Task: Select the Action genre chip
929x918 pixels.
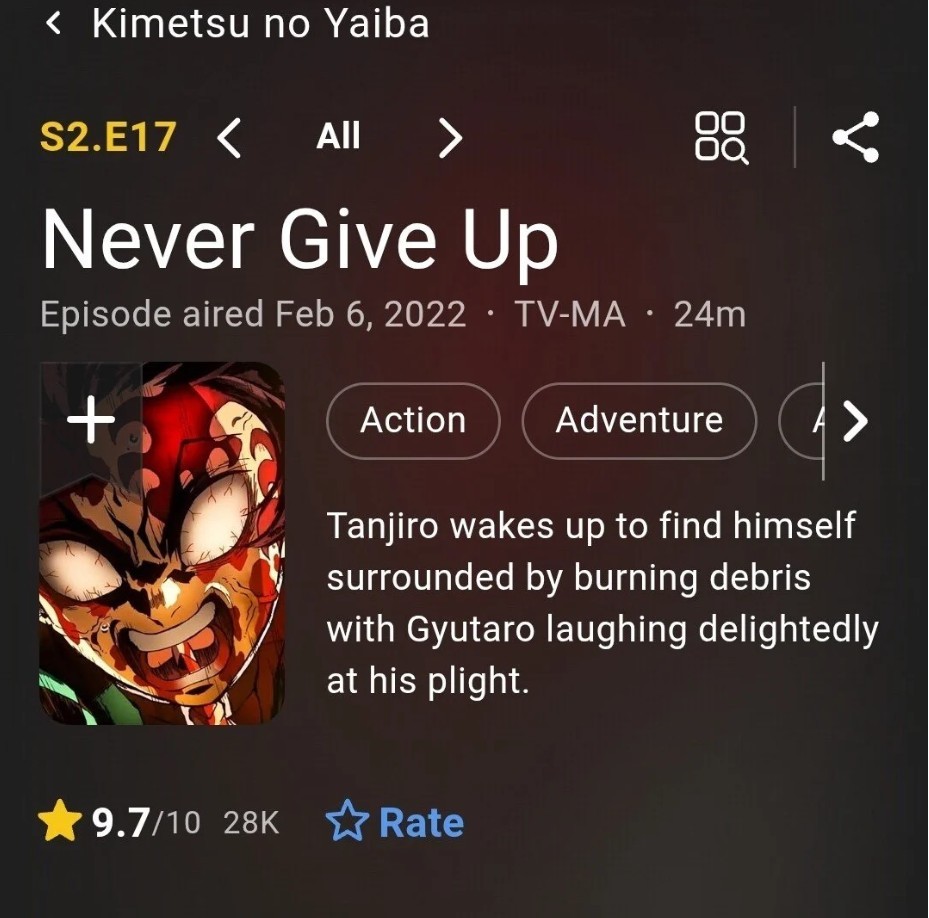Action: (412, 421)
